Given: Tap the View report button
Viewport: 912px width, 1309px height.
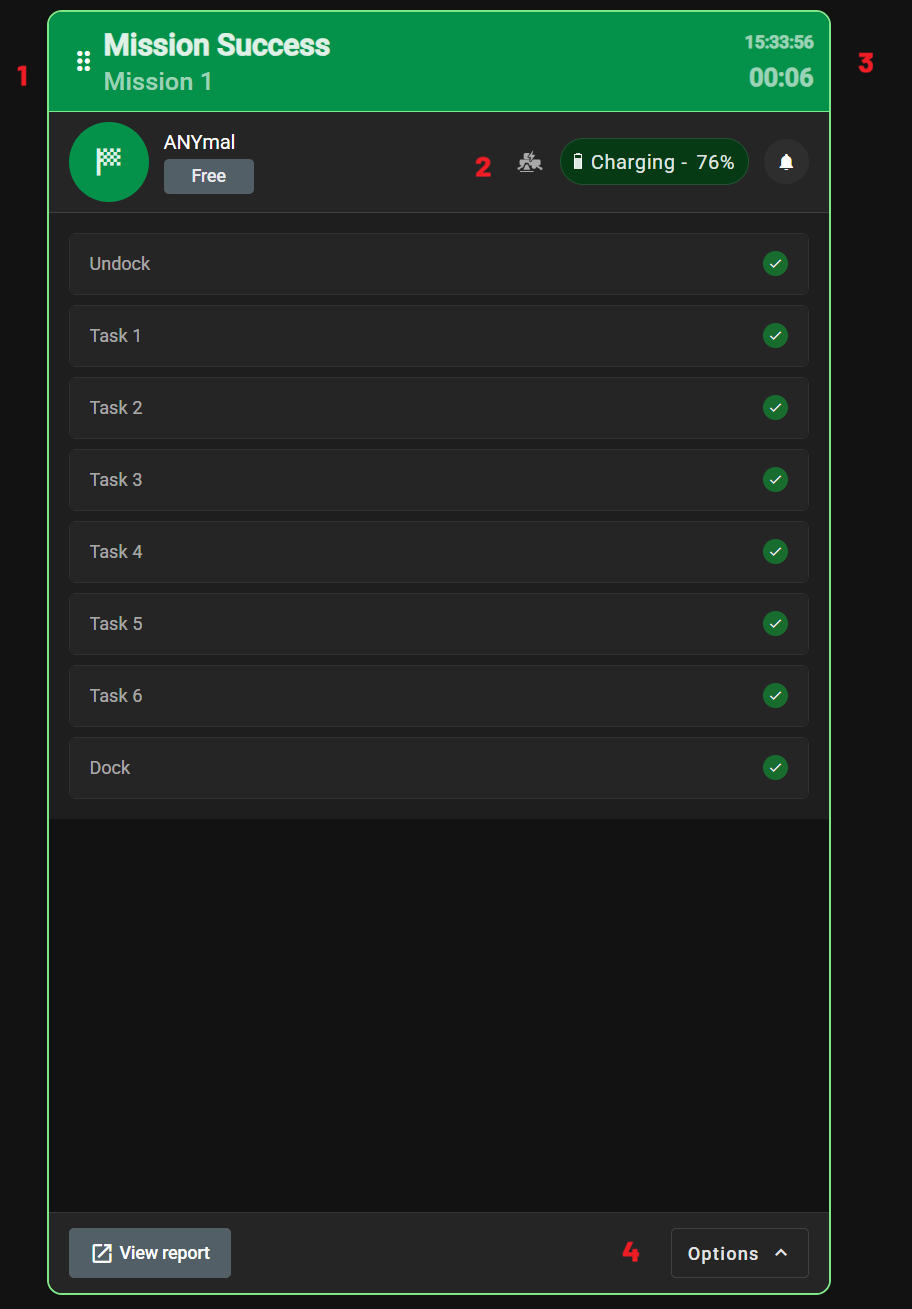Looking at the screenshot, I should click(x=150, y=1253).
